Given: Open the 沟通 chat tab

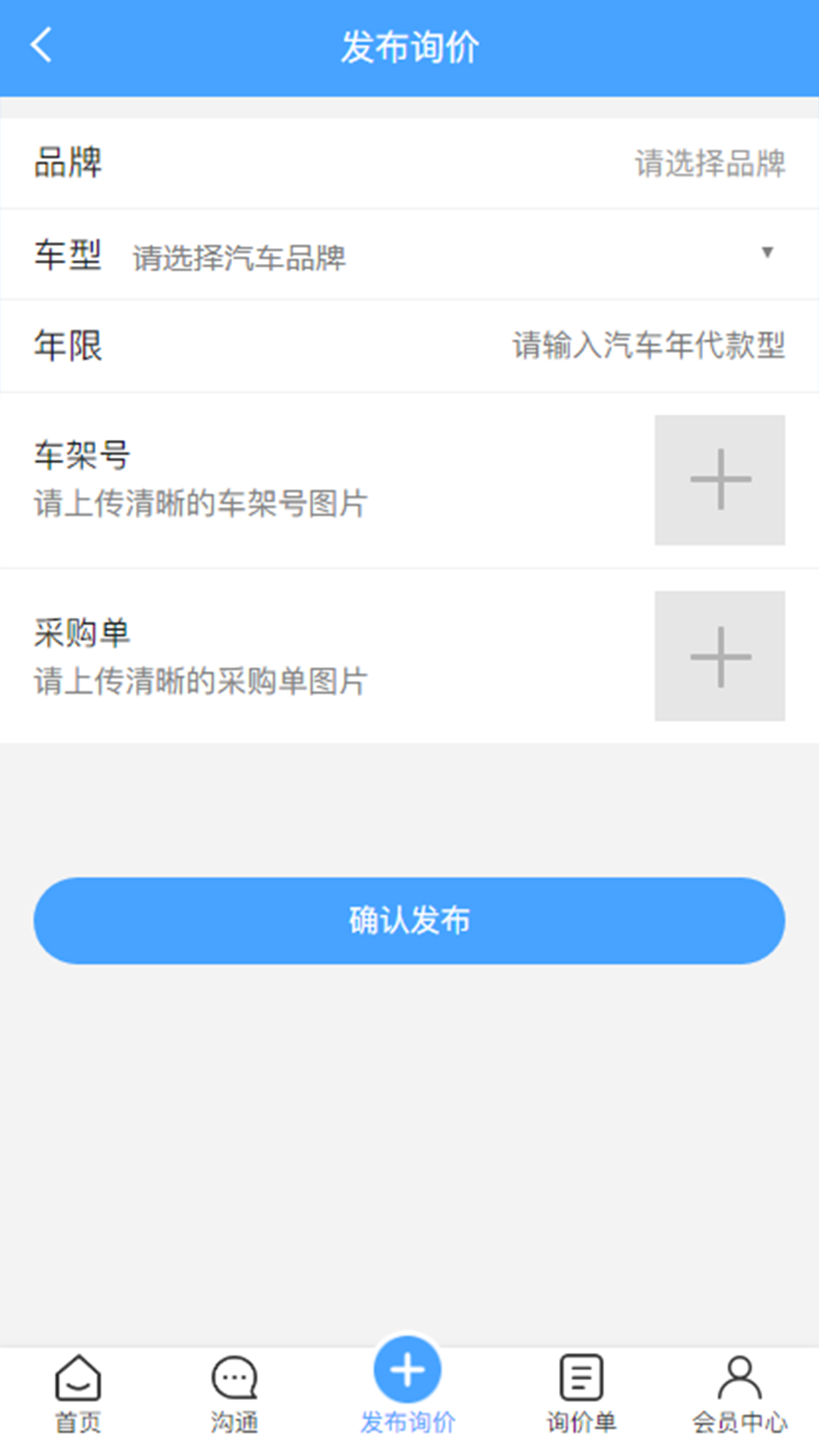Looking at the screenshot, I should pos(234,1394).
